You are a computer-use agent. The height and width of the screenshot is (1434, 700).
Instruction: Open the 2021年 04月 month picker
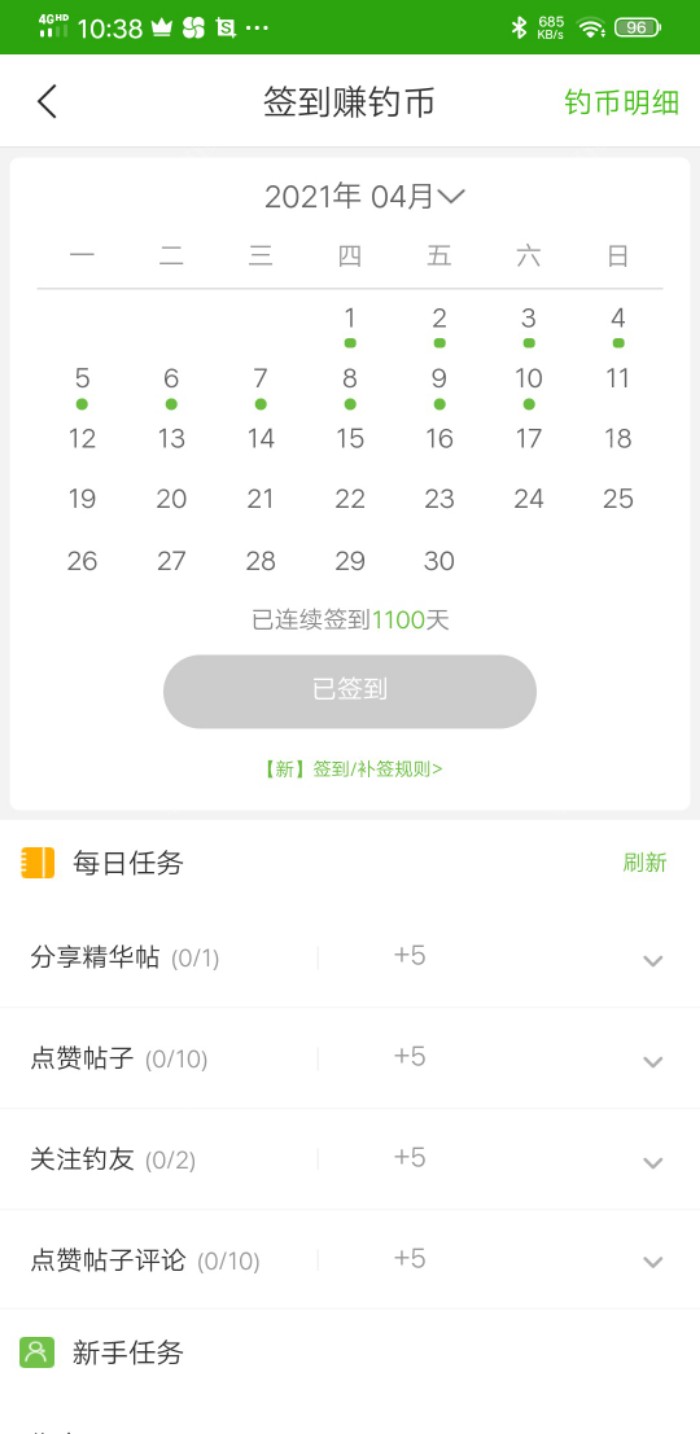pyautogui.click(x=365, y=197)
